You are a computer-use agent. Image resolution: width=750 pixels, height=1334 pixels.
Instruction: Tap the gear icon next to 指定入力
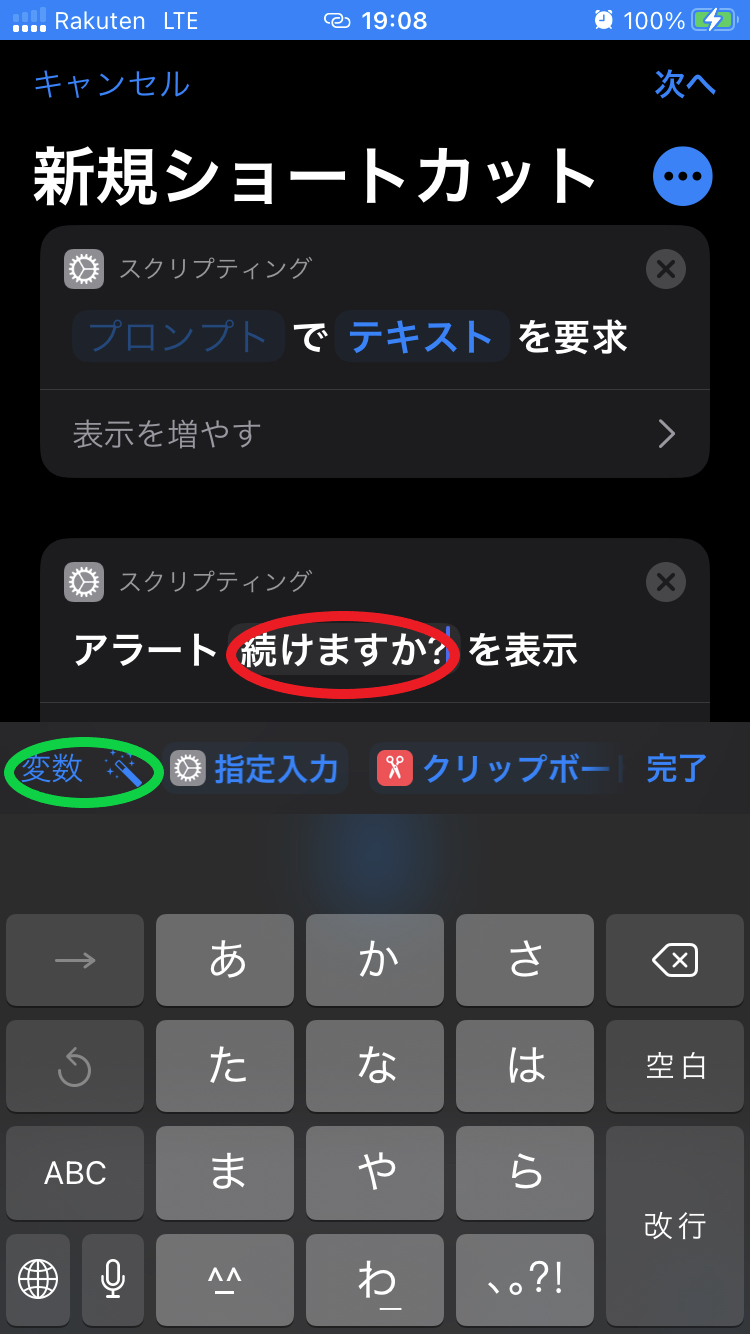click(x=188, y=768)
